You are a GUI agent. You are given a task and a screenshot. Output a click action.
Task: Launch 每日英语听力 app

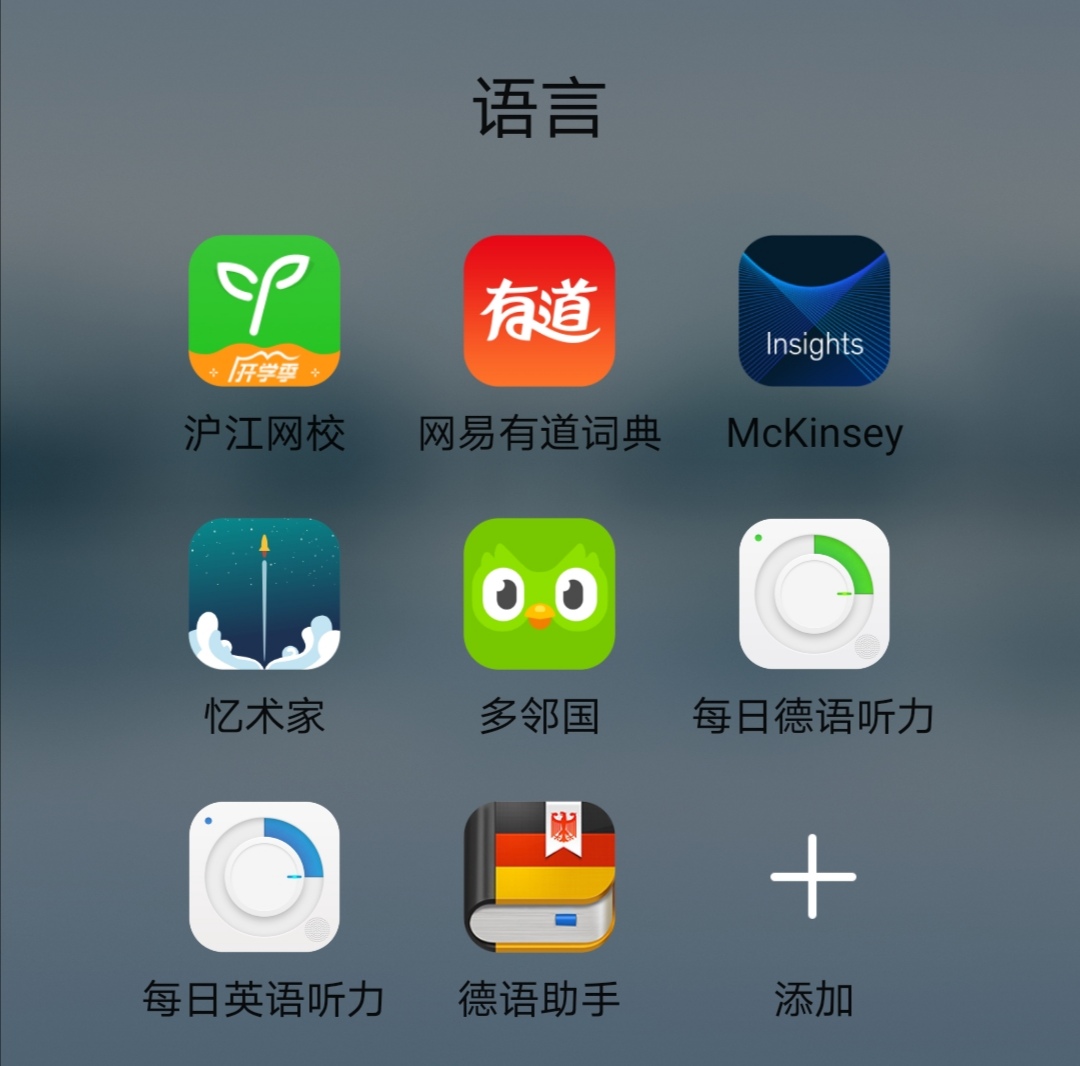(264, 876)
